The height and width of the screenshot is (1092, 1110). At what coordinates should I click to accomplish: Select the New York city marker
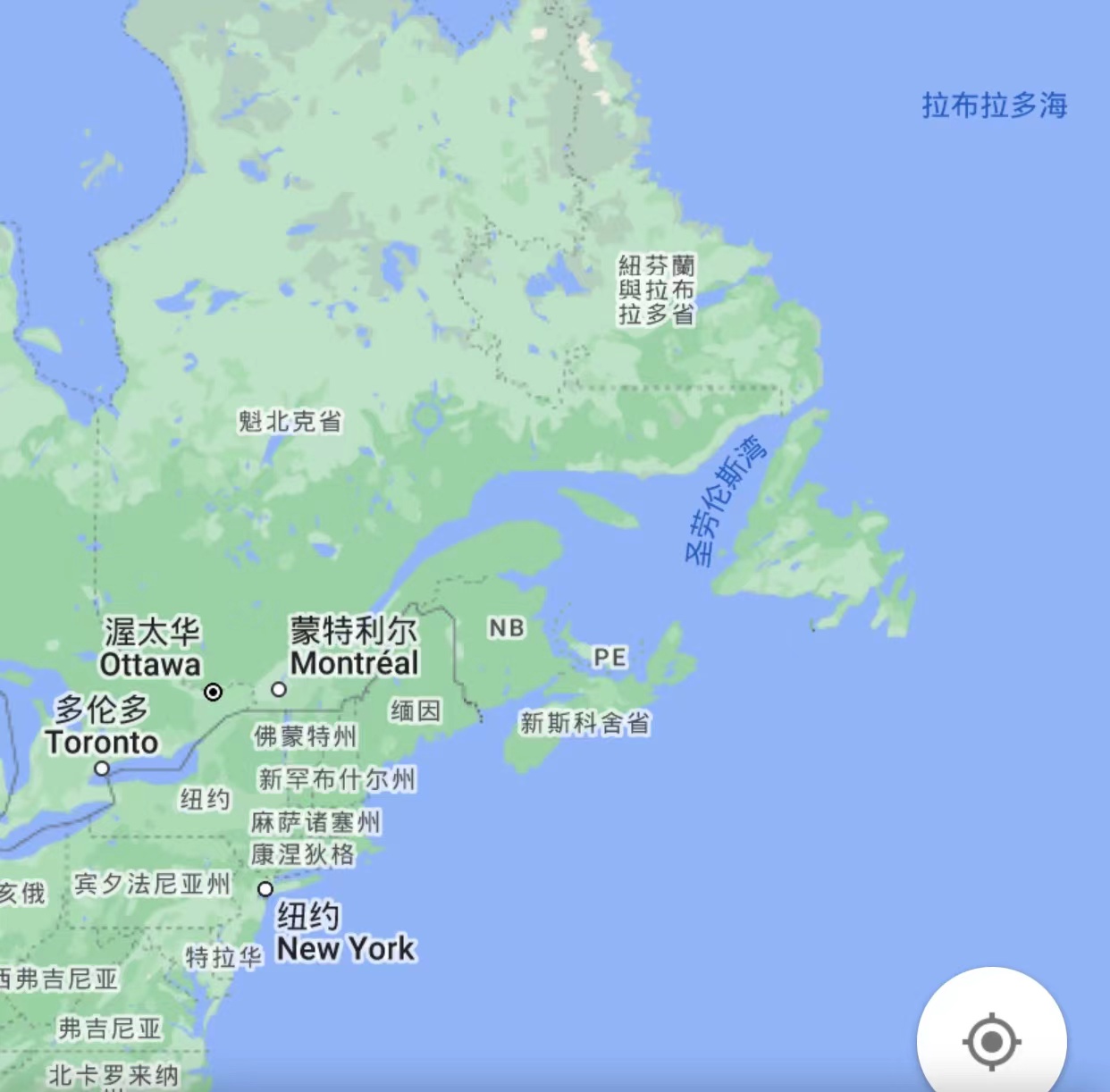tap(265, 889)
